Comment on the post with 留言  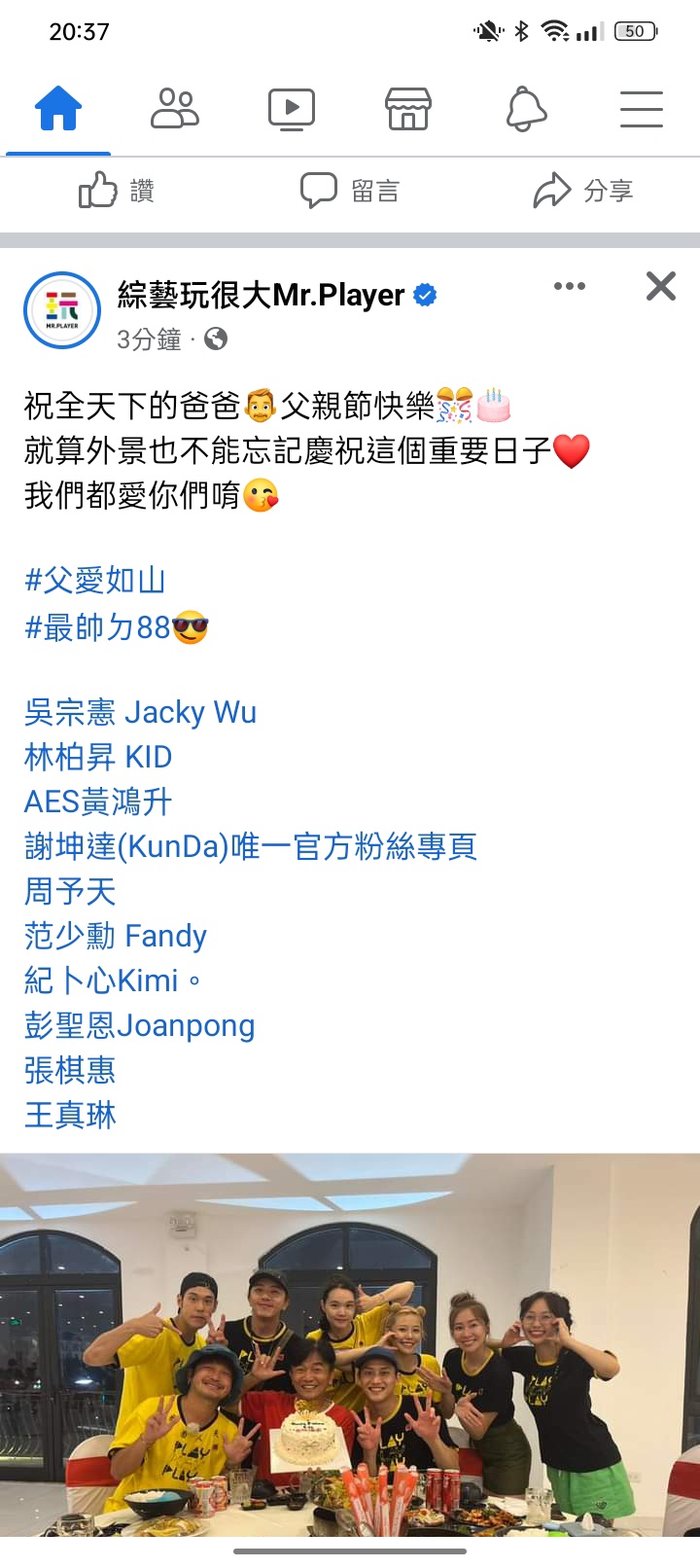[x=350, y=191]
